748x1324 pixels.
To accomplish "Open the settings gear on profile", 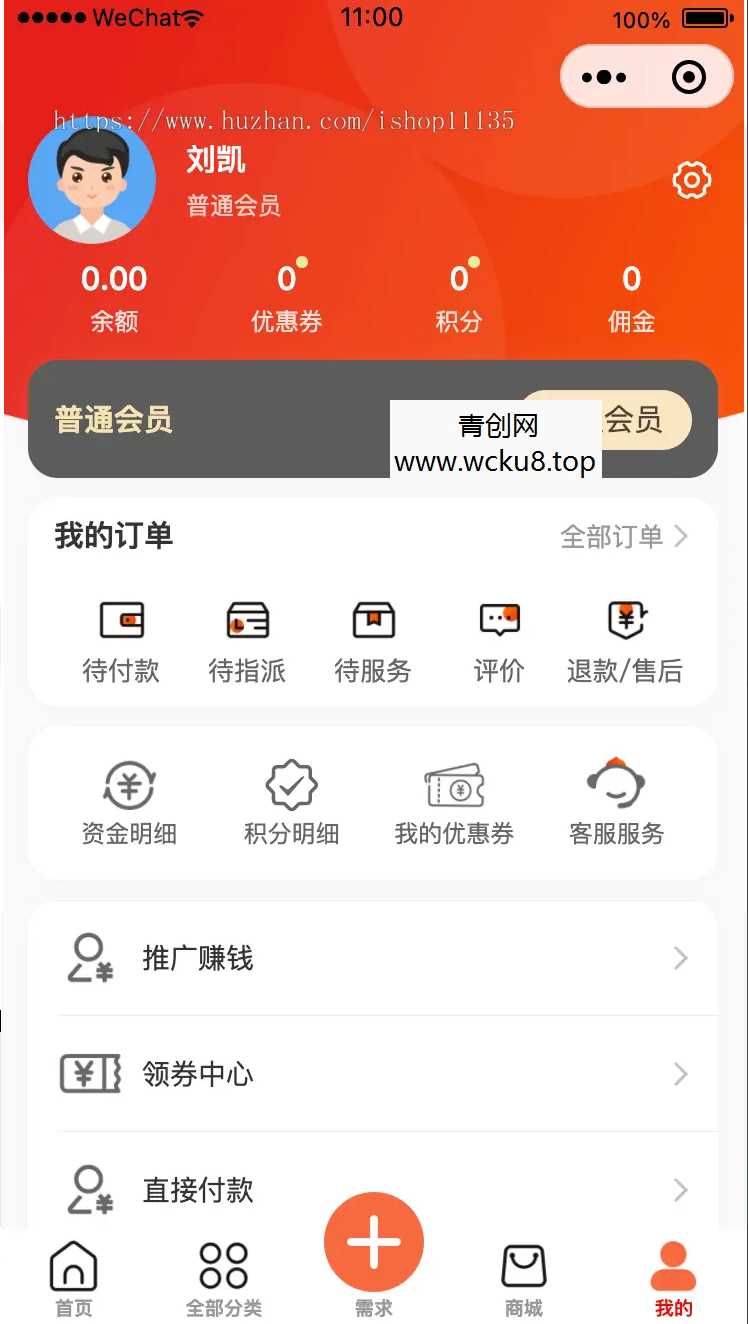I will tap(691, 180).
